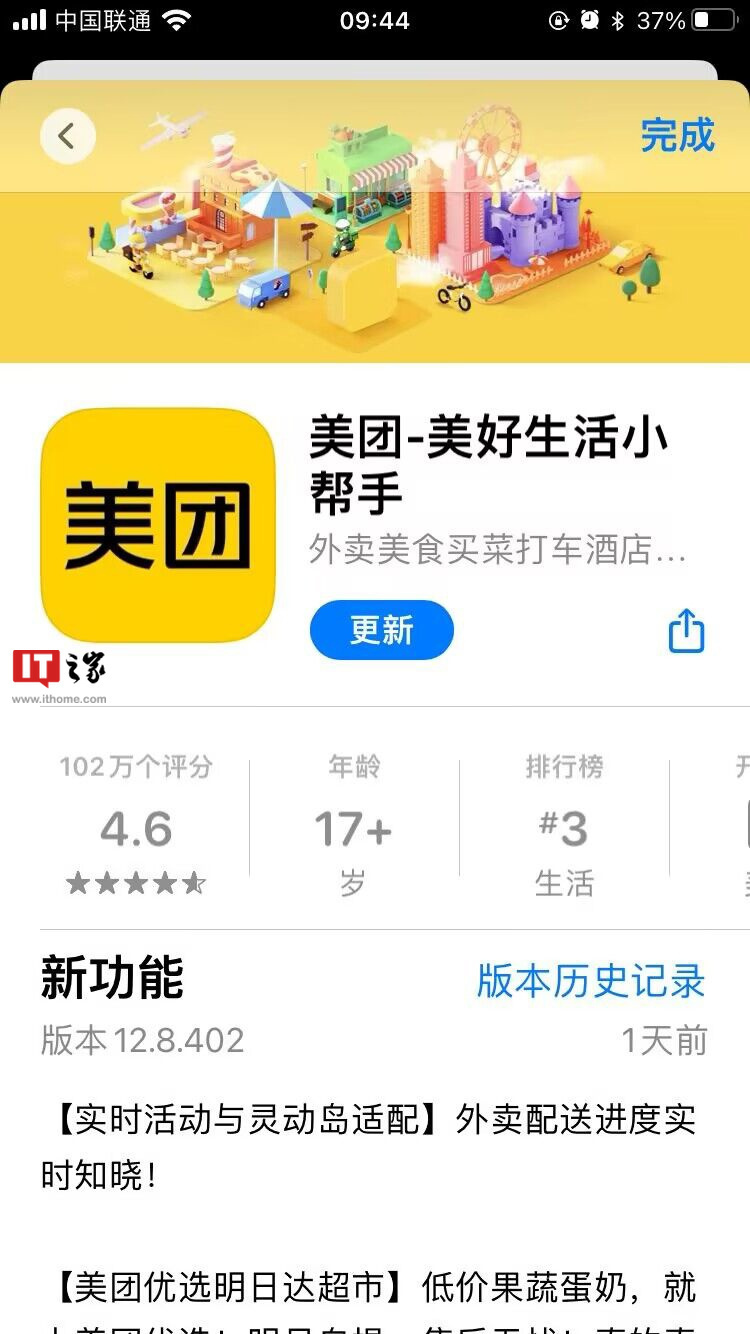Viewport: 750px width, 1334px height.
Task: Tap 完成 to close the page
Action: point(678,135)
